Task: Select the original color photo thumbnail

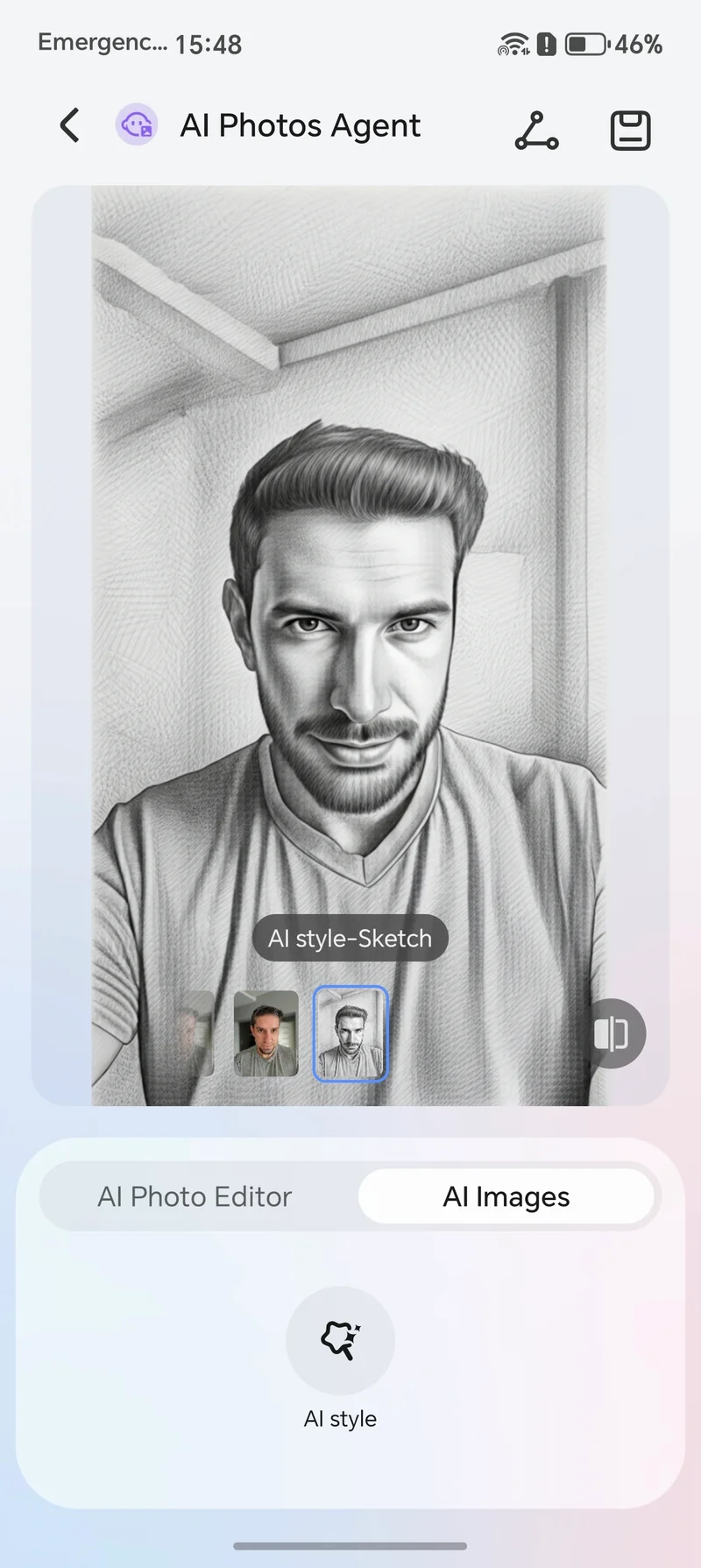Action: 266,1033
